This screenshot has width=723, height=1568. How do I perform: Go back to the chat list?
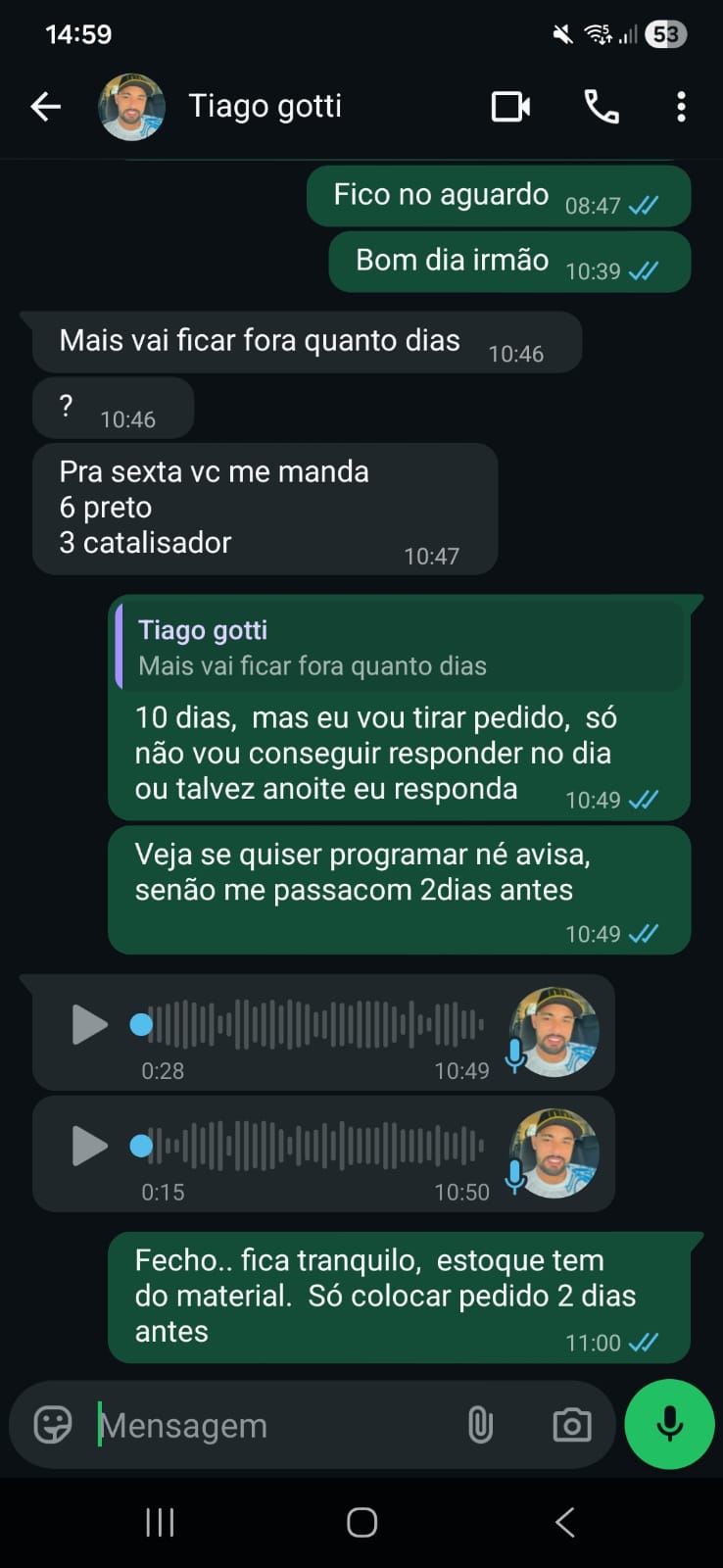pos(45,107)
